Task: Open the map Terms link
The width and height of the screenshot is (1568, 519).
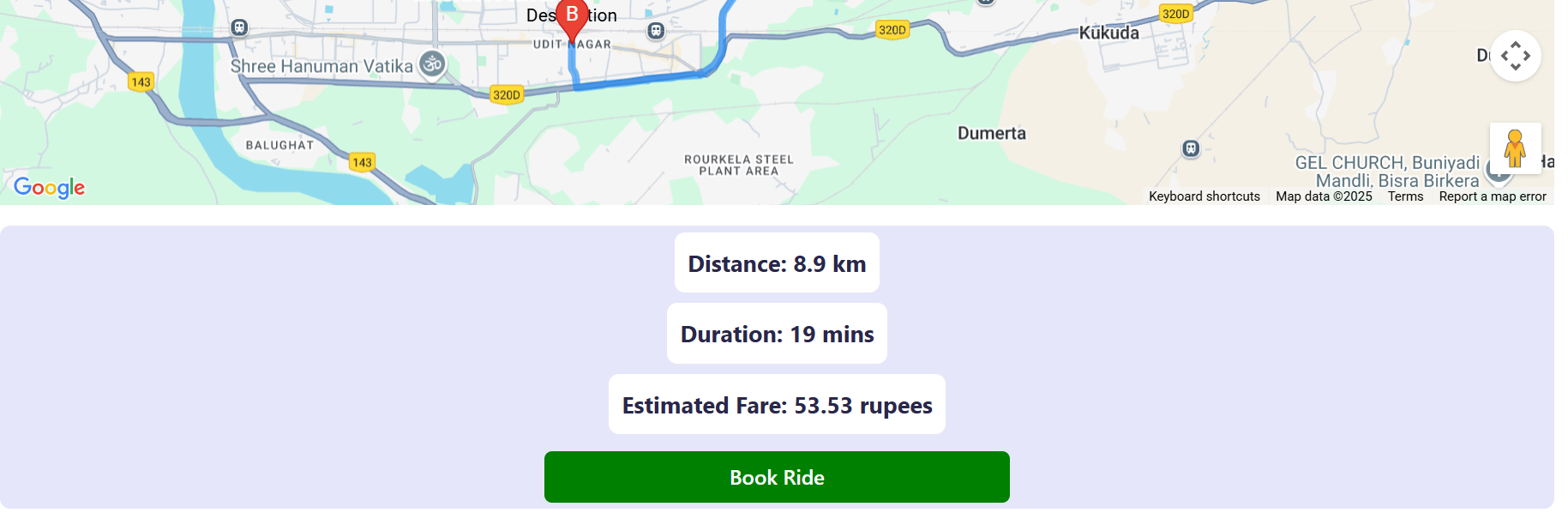Action: (1405, 196)
